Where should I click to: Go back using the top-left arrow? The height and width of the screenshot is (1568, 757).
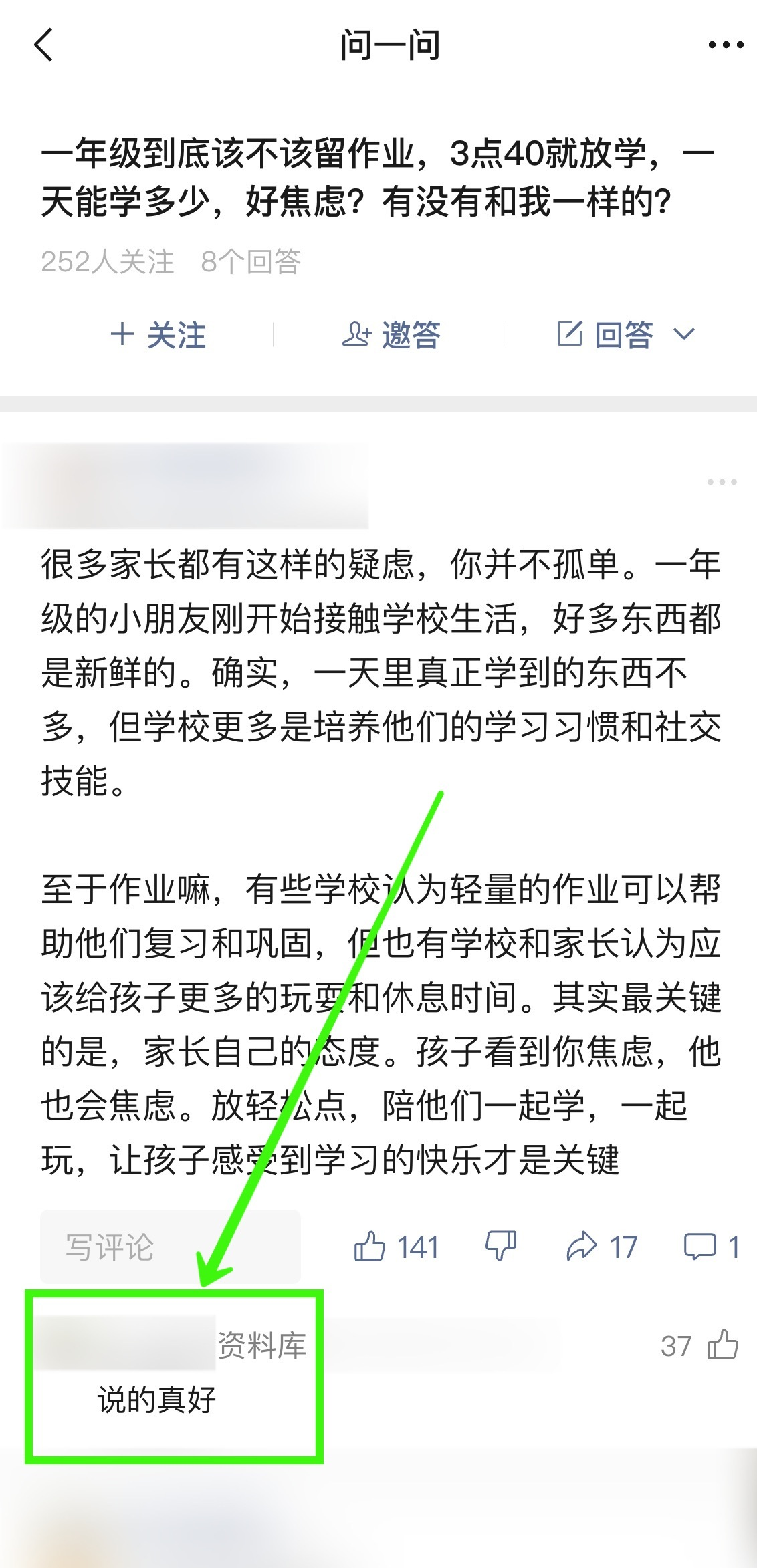(43, 45)
